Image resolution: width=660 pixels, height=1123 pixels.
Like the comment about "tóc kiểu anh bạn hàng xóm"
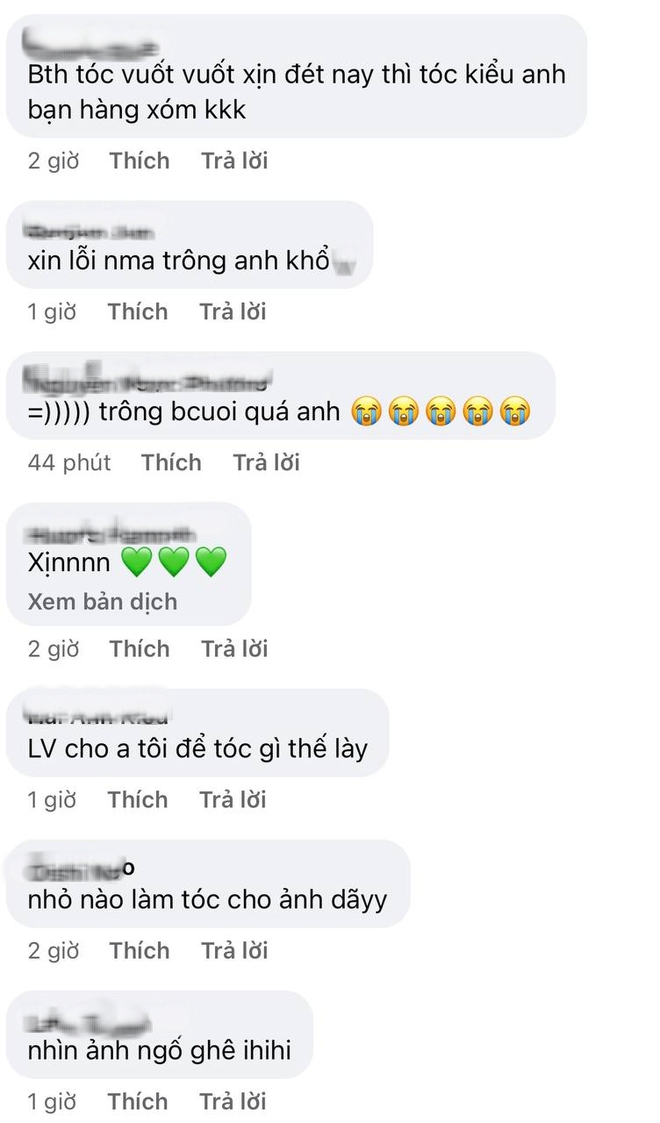(x=139, y=161)
